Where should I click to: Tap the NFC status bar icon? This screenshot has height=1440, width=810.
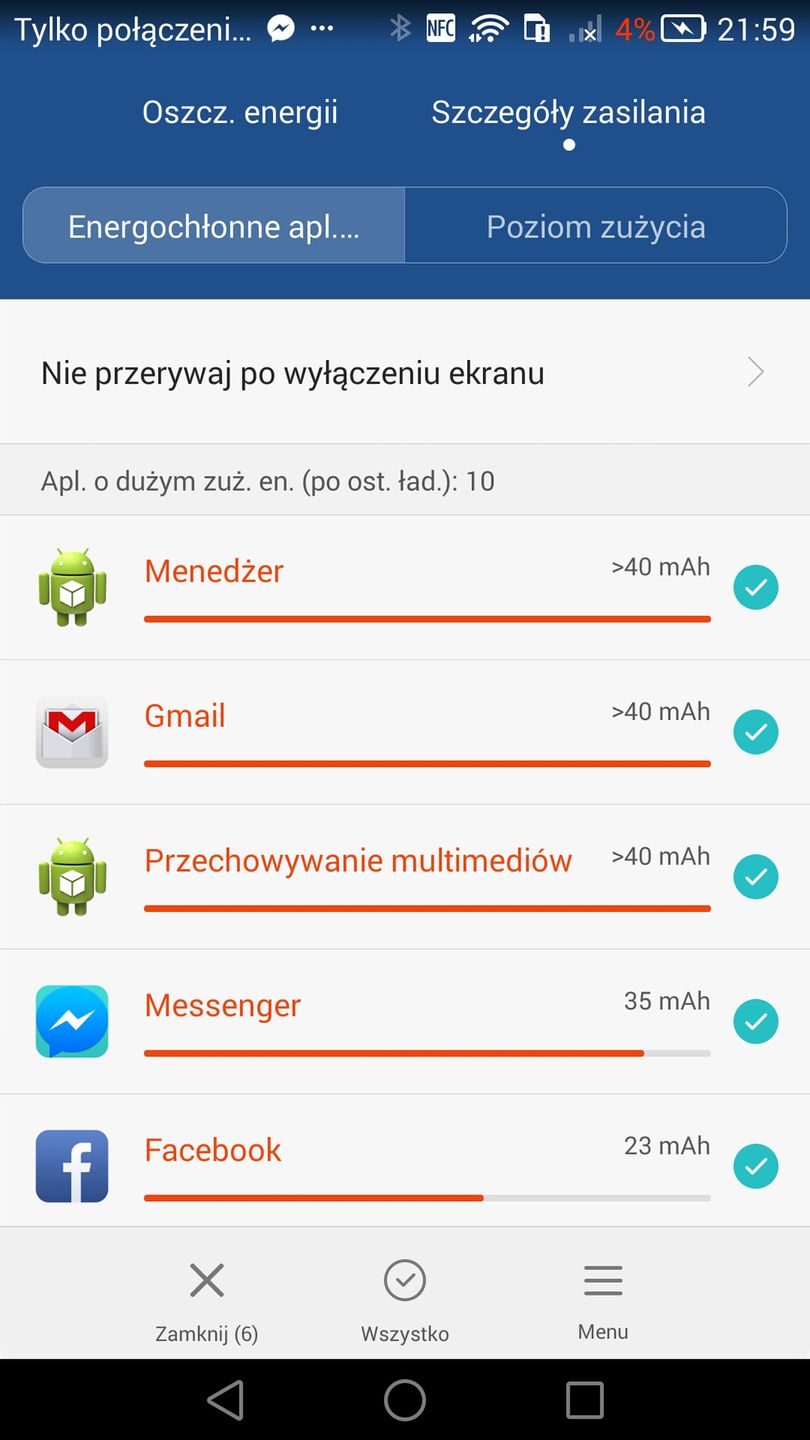point(440,28)
